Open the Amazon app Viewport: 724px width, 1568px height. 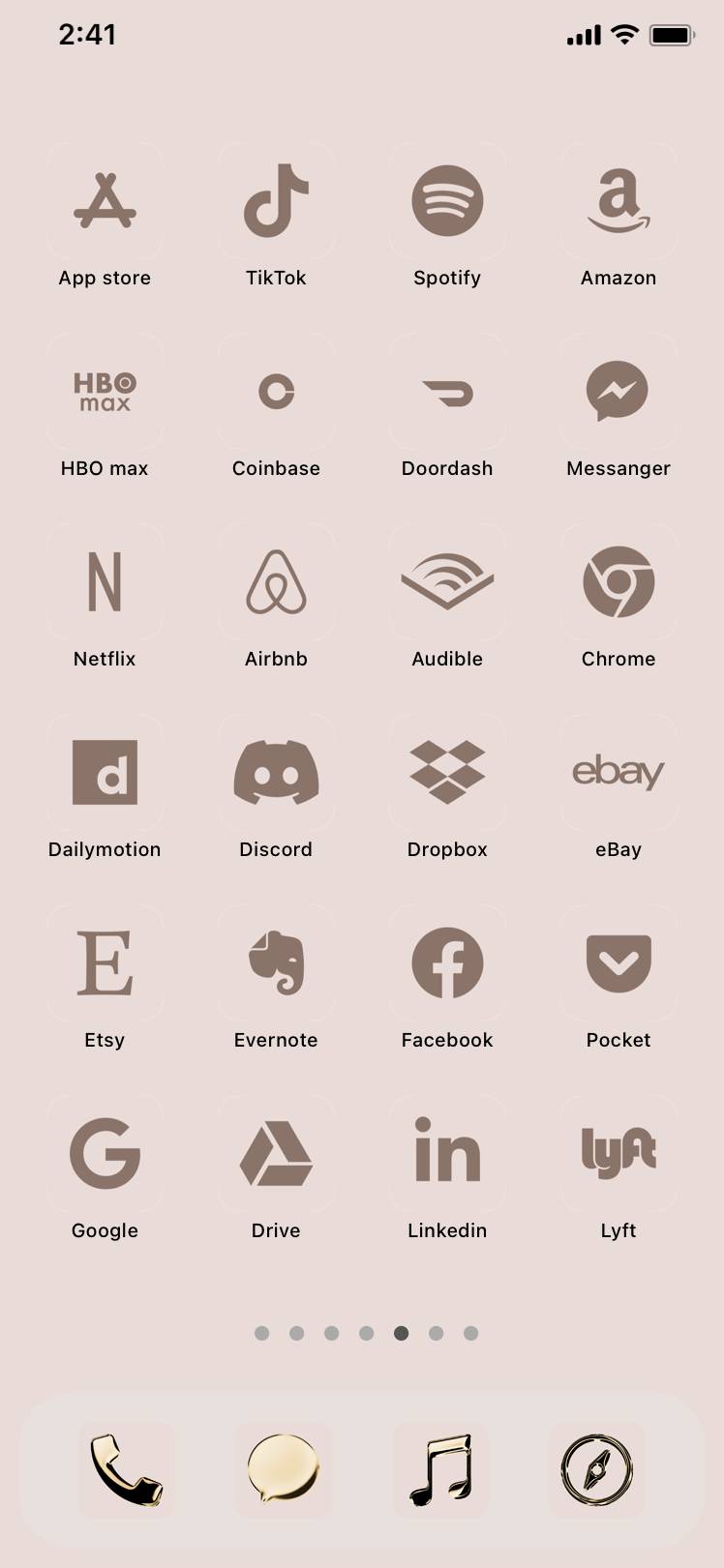[618, 201]
